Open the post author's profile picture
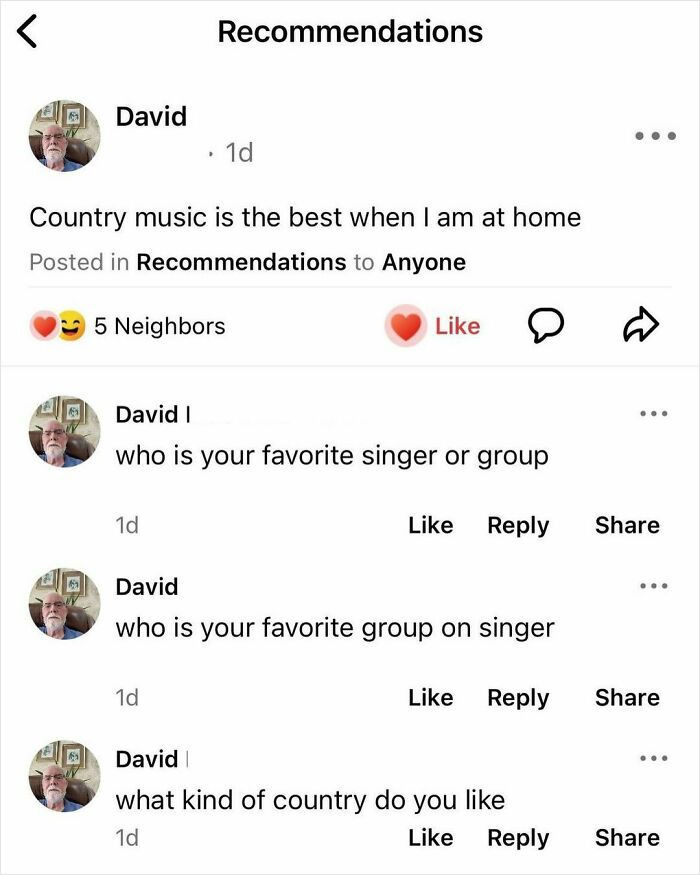700x875 pixels. click(x=64, y=136)
